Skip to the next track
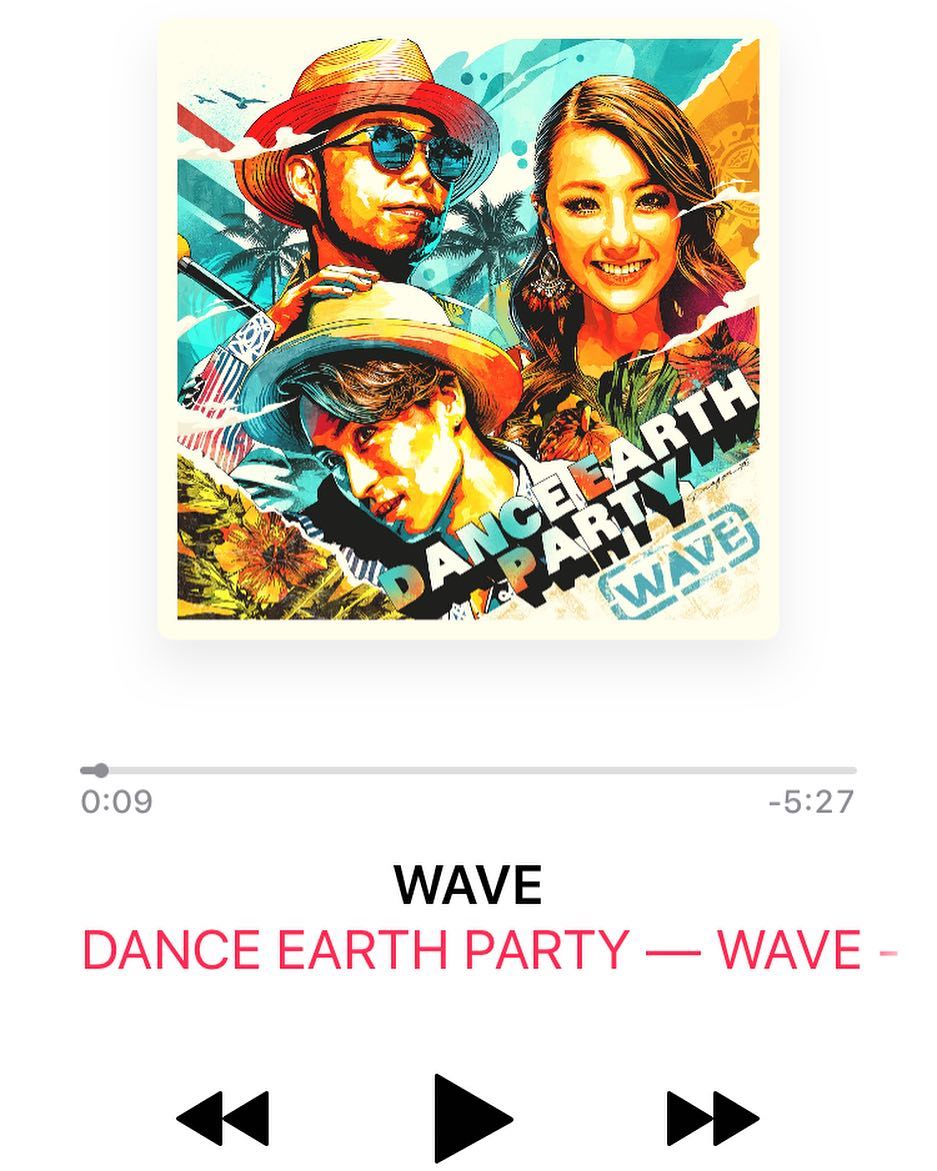 pyautogui.click(x=712, y=1118)
